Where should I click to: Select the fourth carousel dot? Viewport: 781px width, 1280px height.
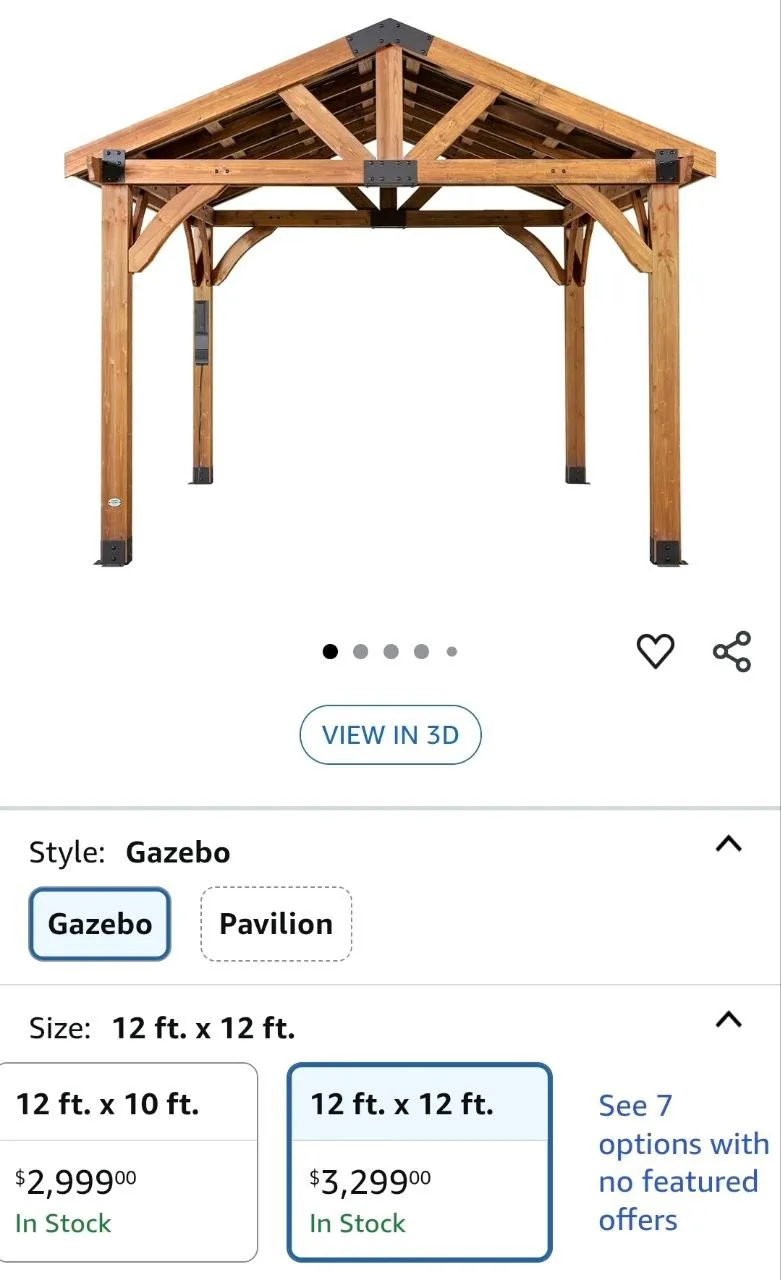[x=421, y=651]
